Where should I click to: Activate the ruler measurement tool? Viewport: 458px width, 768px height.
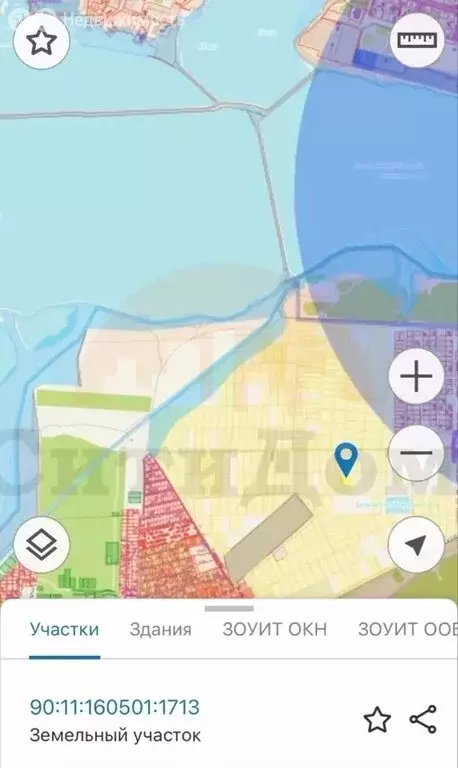click(417, 40)
